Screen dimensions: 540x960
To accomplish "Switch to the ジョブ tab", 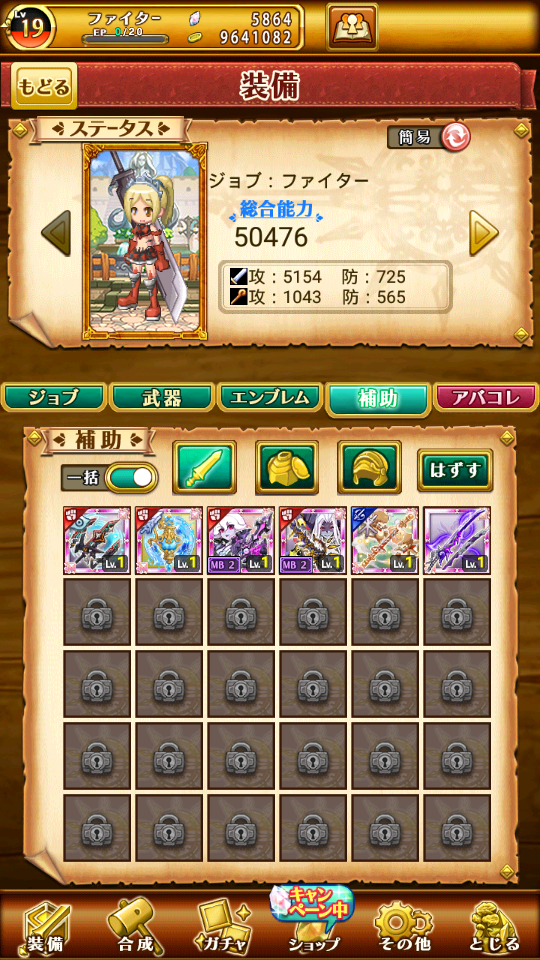I will (x=53, y=398).
